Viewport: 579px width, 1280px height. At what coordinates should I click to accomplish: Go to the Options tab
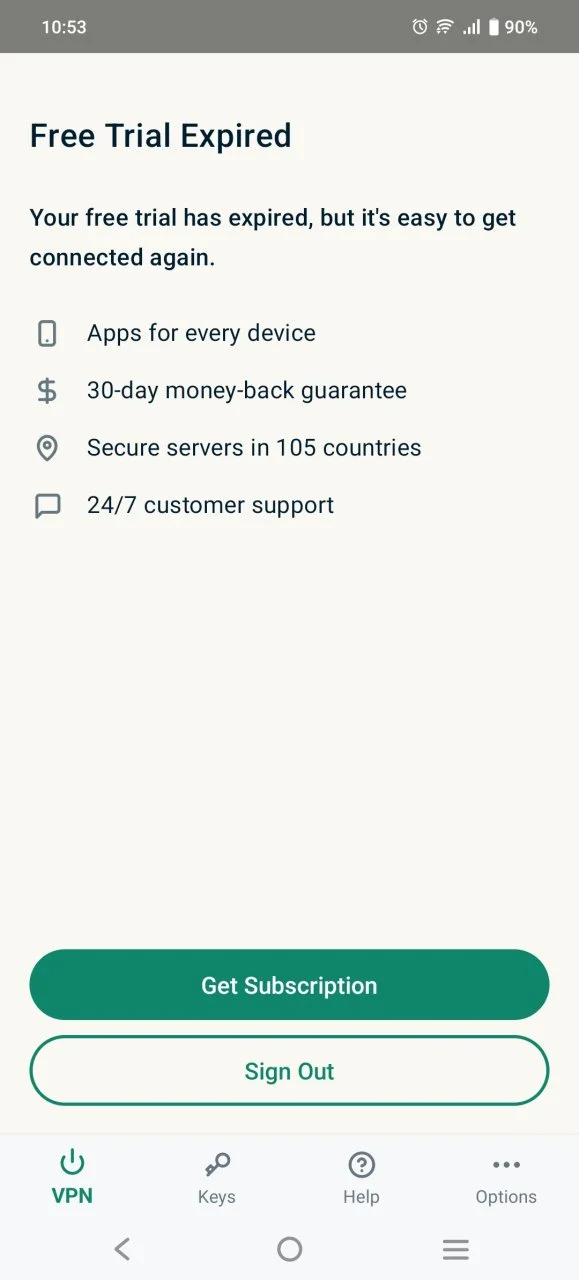click(506, 1178)
